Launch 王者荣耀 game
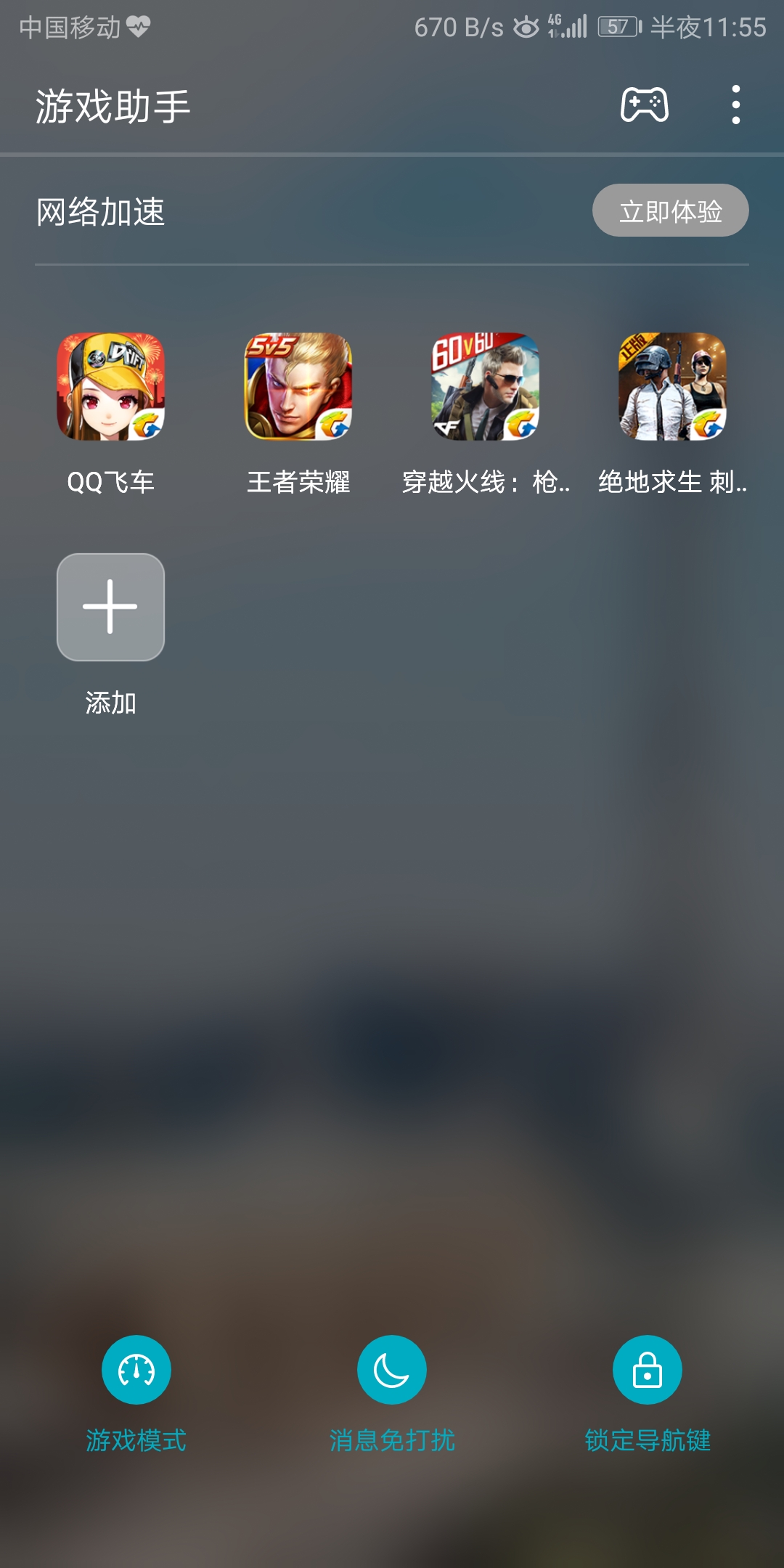784x1568 pixels. pos(298,387)
